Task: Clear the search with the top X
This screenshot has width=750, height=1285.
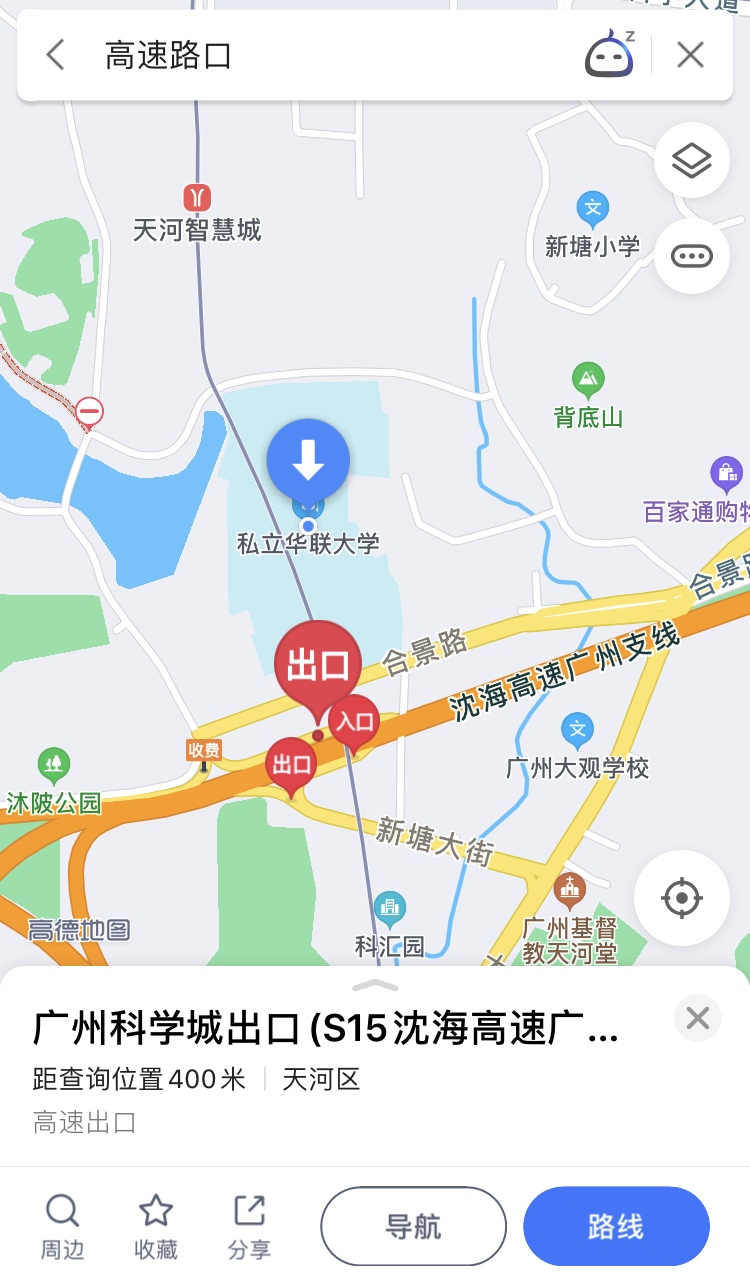Action: [x=690, y=55]
